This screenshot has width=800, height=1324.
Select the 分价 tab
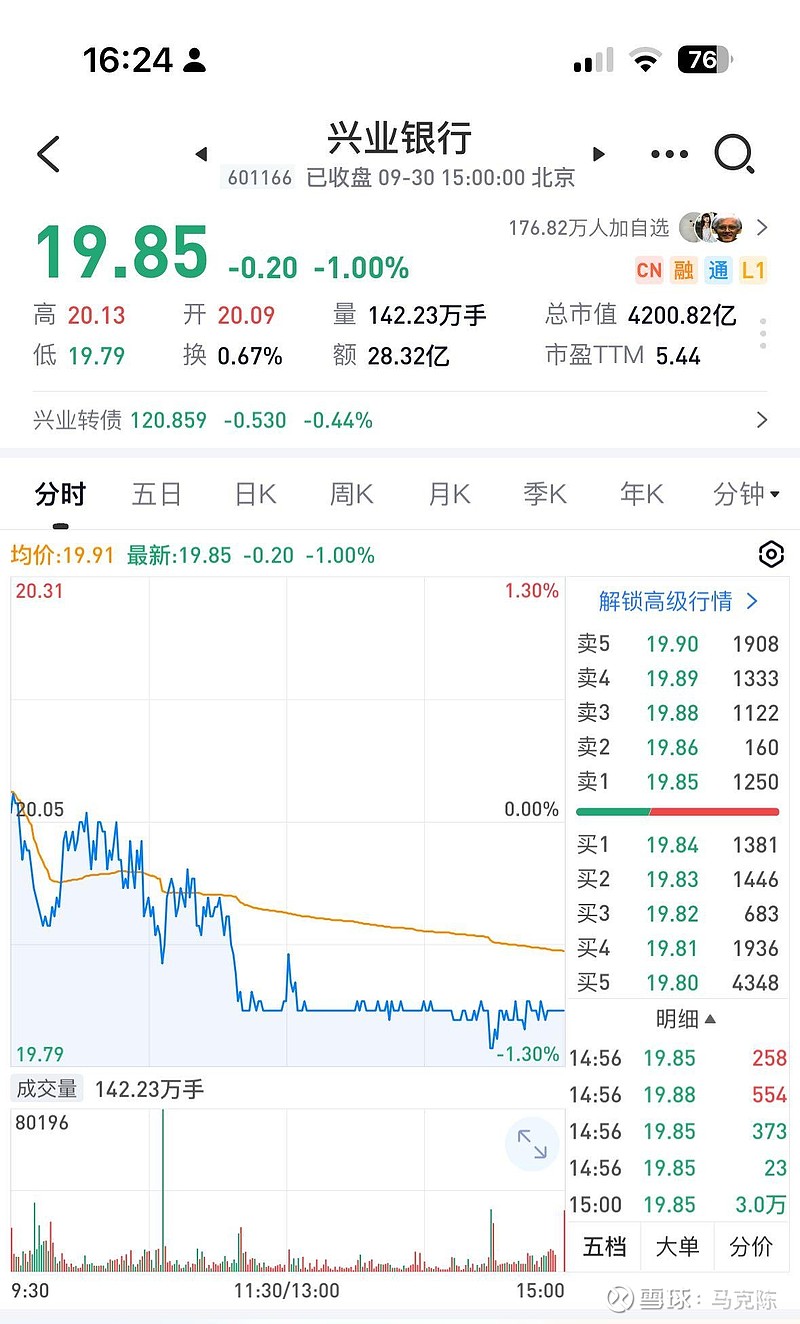pyautogui.click(x=750, y=1246)
